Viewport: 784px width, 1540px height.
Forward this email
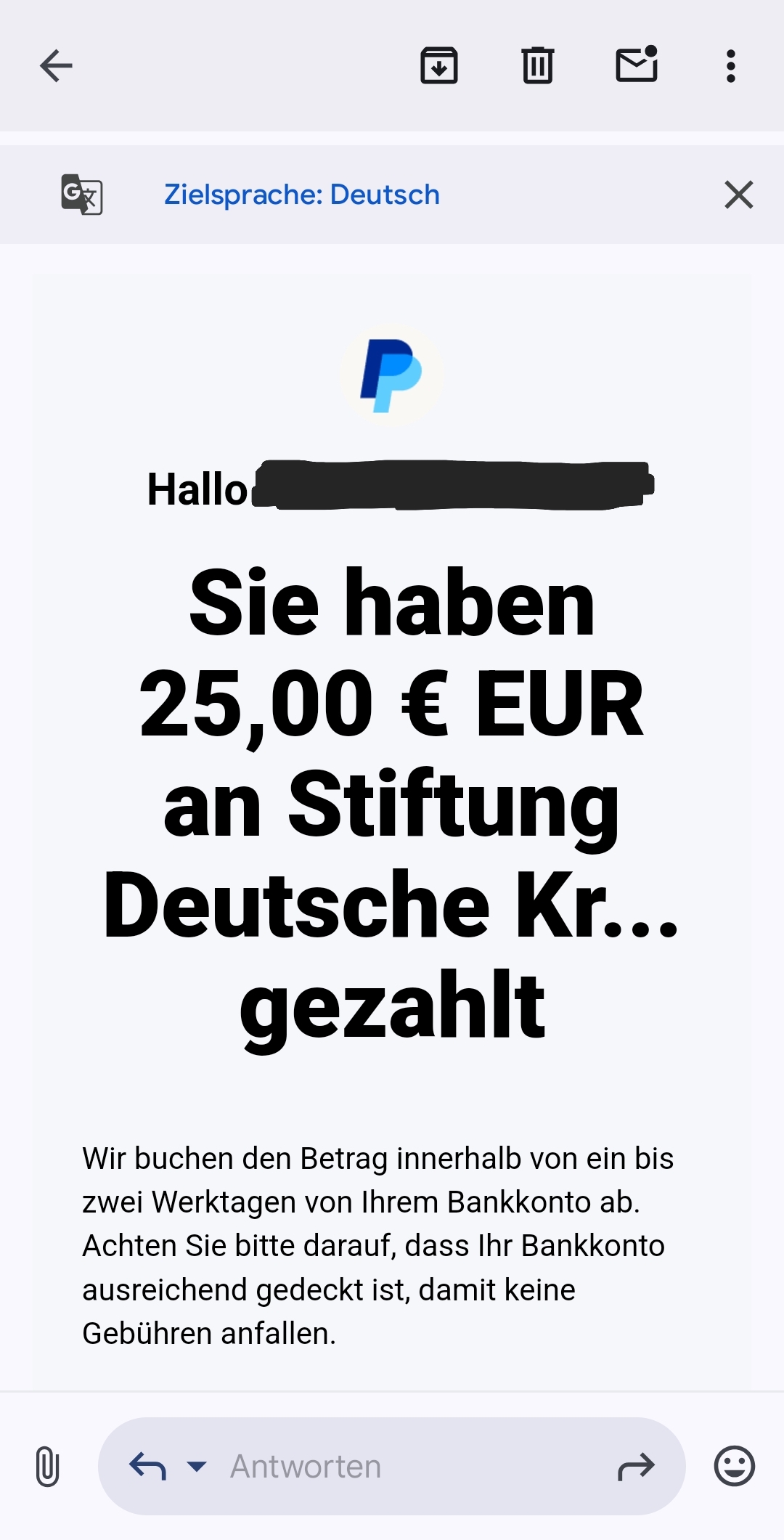[635, 1466]
